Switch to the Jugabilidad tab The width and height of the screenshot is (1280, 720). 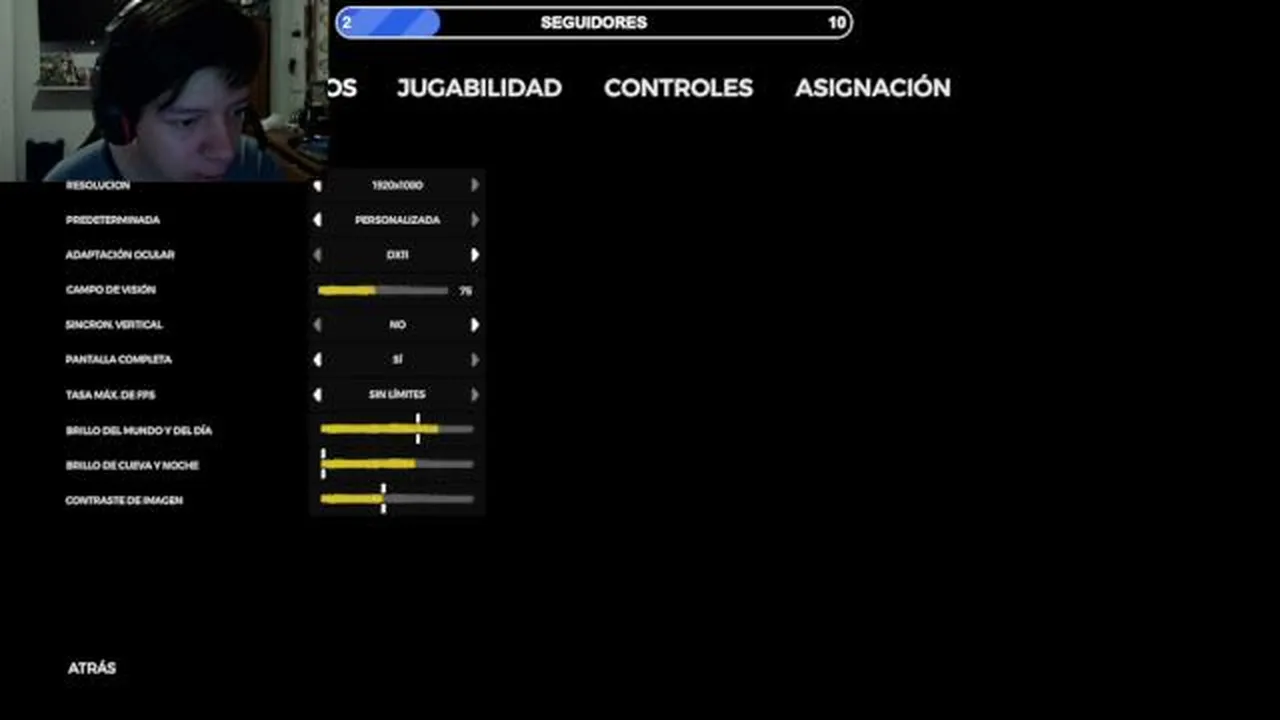click(479, 88)
